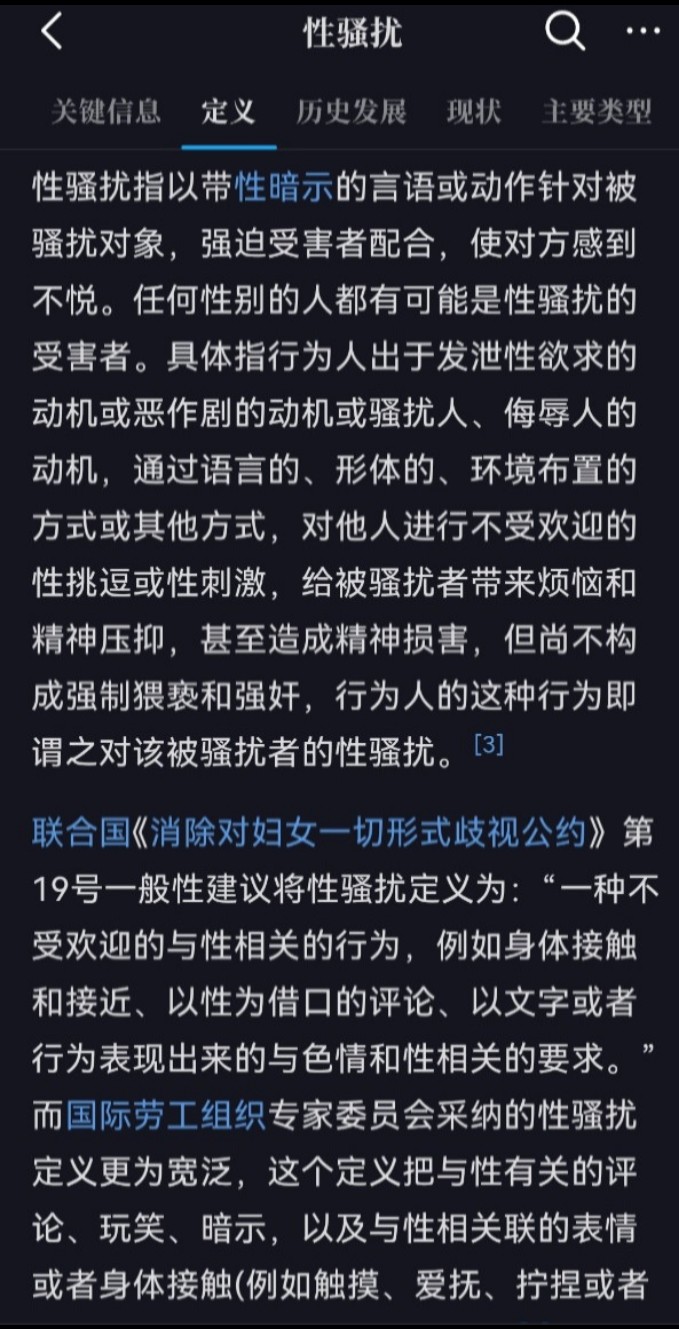679x1329 pixels.
Task: Open the 现状 tab
Action: [x=473, y=111]
